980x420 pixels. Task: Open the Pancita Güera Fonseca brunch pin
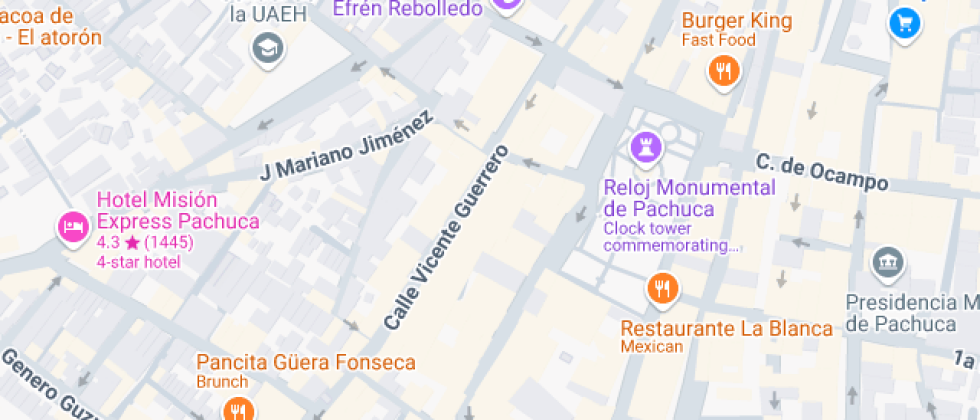point(238,408)
